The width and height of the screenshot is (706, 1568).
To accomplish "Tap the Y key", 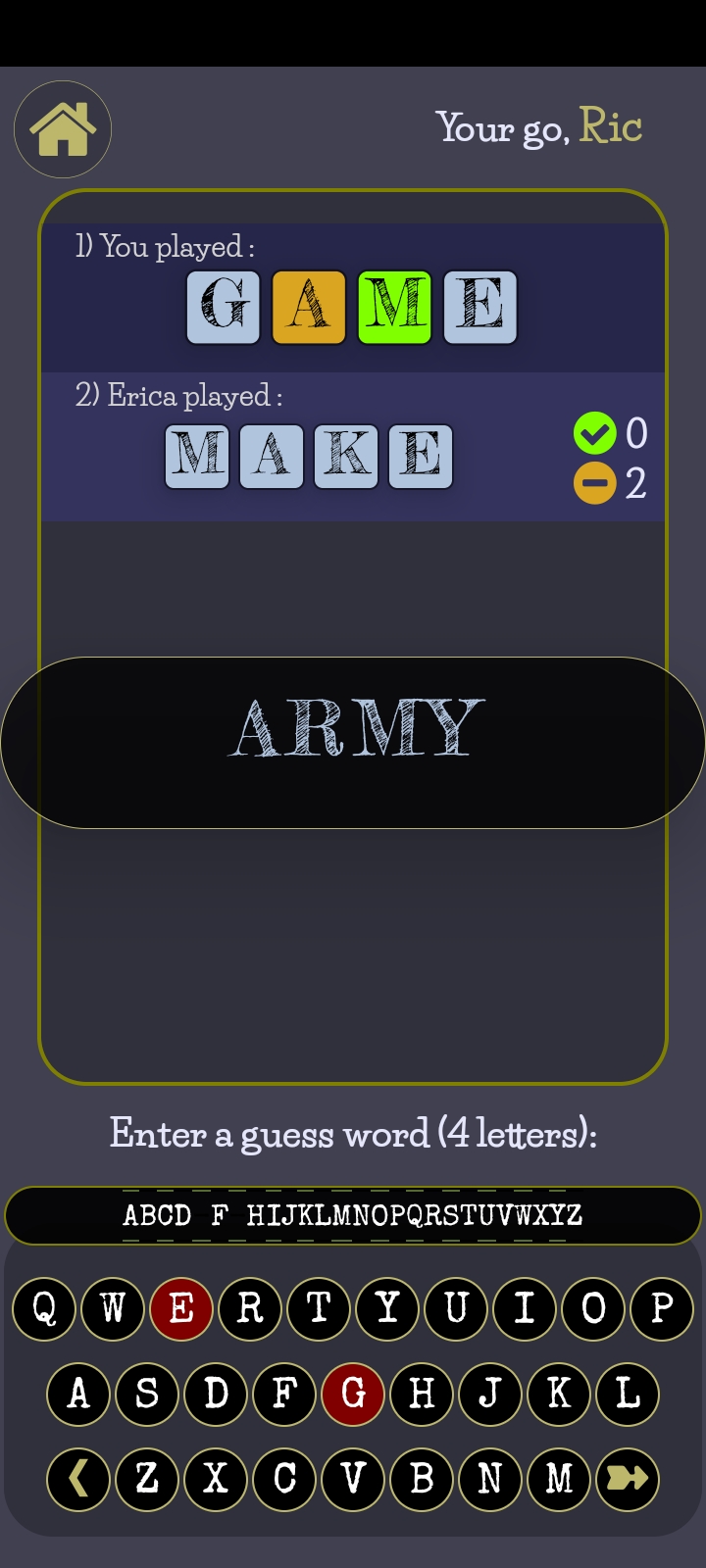I will coord(387,1308).
